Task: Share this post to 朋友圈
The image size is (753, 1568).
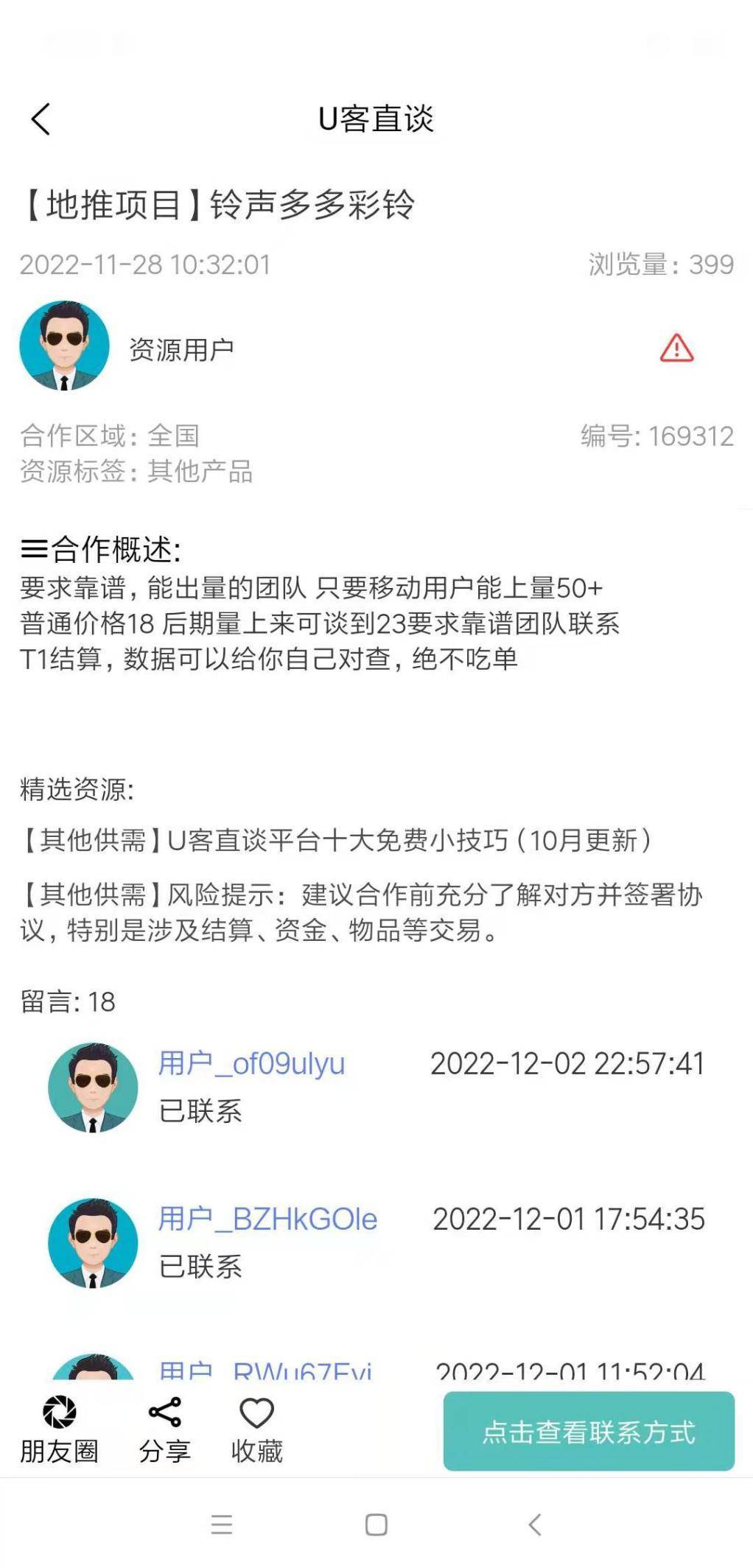Action: pyautogui.click(x=59, y=1429)
